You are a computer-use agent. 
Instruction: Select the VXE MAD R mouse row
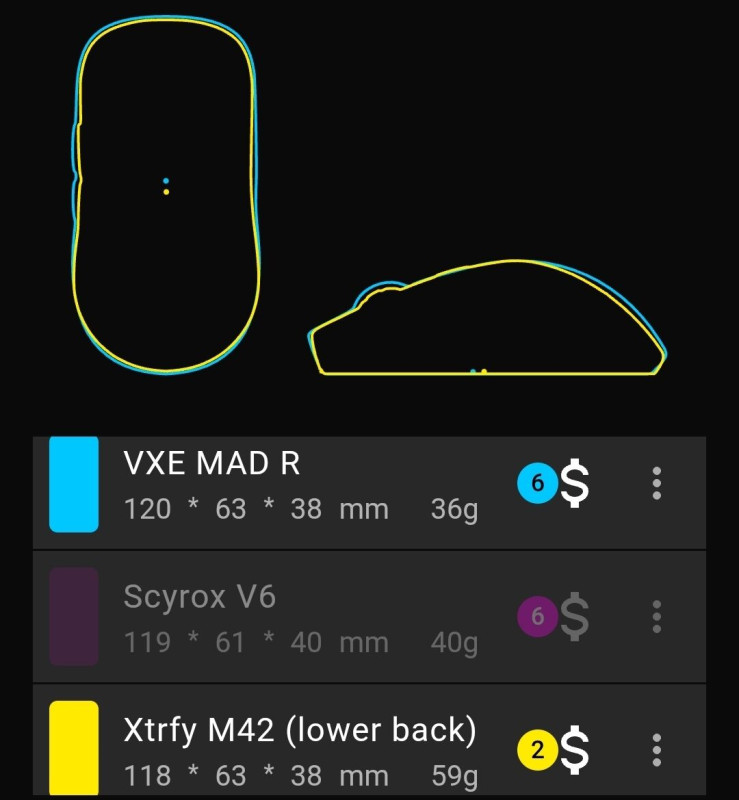300,486
